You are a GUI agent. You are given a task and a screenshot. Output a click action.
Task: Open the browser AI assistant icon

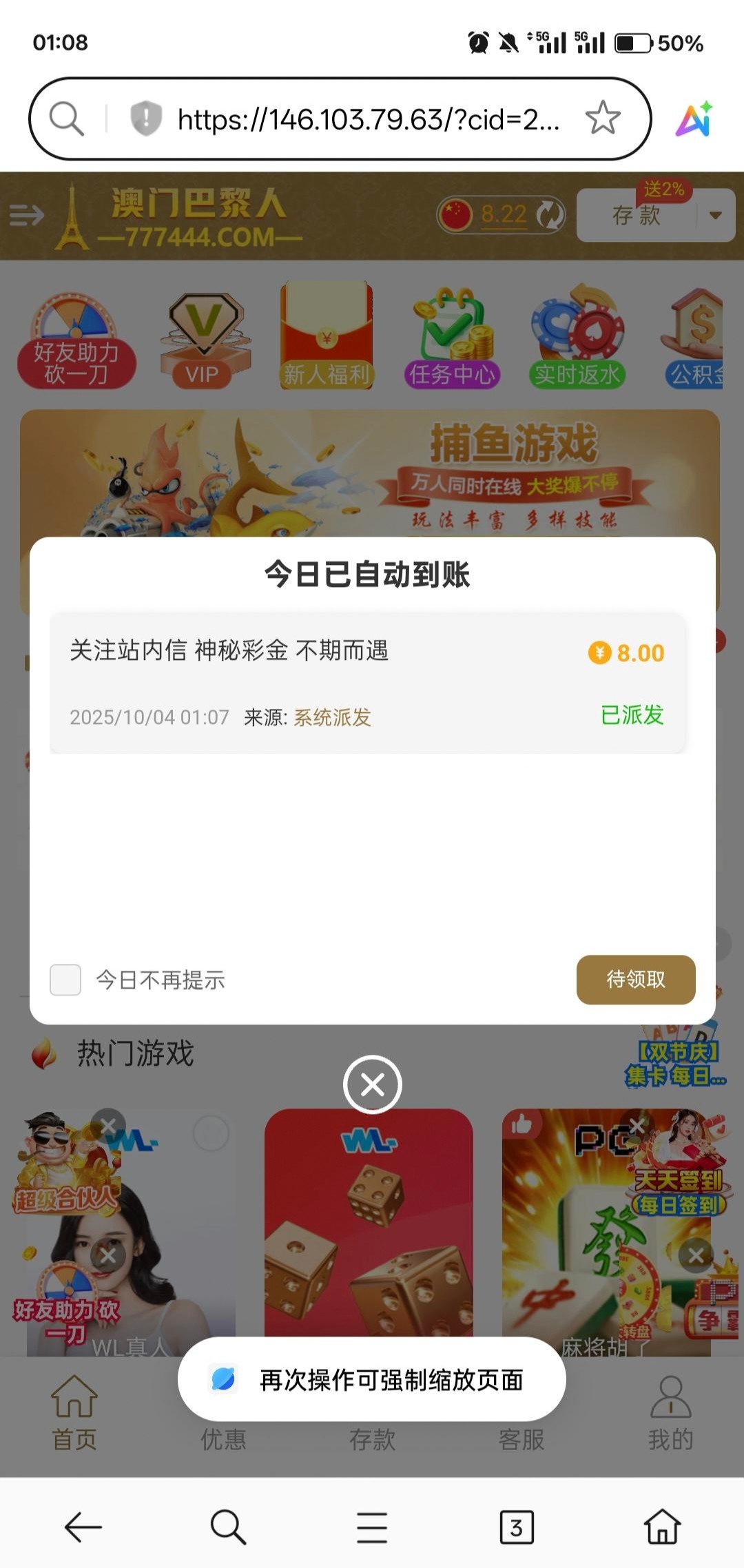(694, 119)
